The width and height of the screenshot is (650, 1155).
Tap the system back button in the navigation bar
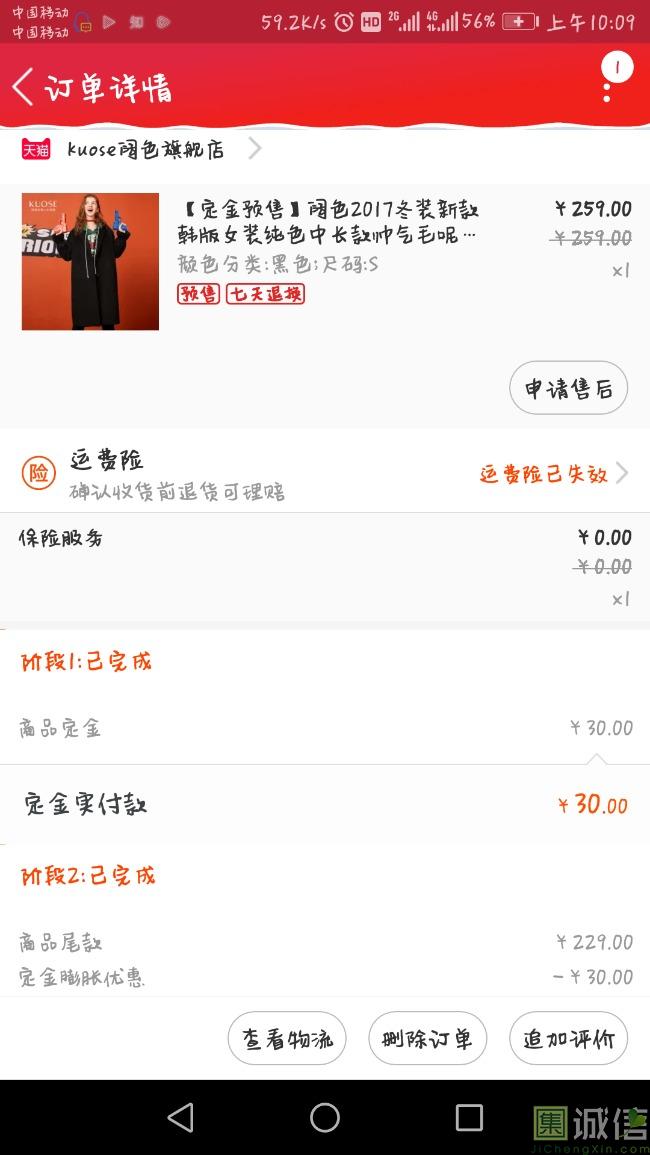point(181,1117)
